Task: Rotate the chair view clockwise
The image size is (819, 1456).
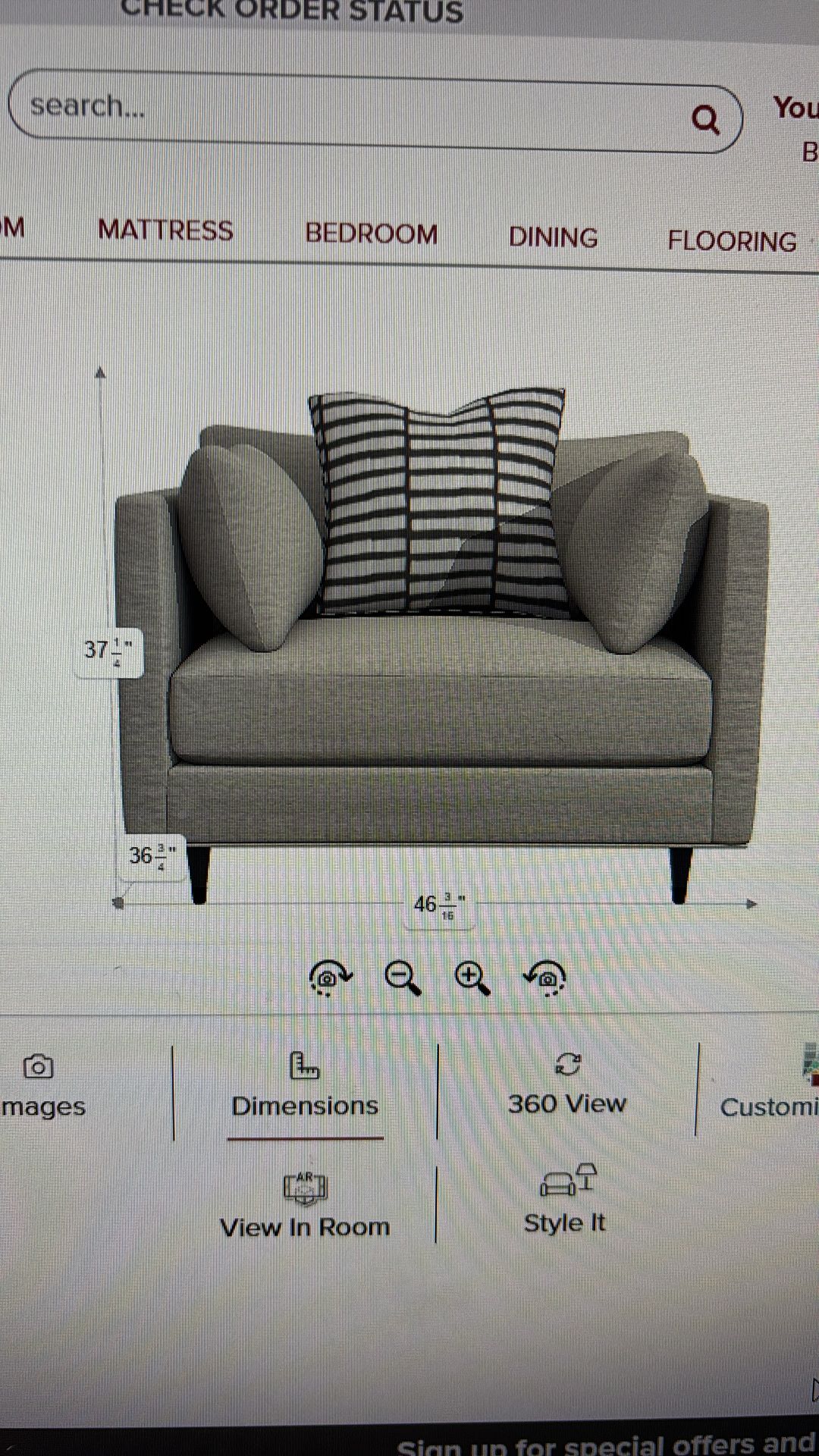Action: 331,977
